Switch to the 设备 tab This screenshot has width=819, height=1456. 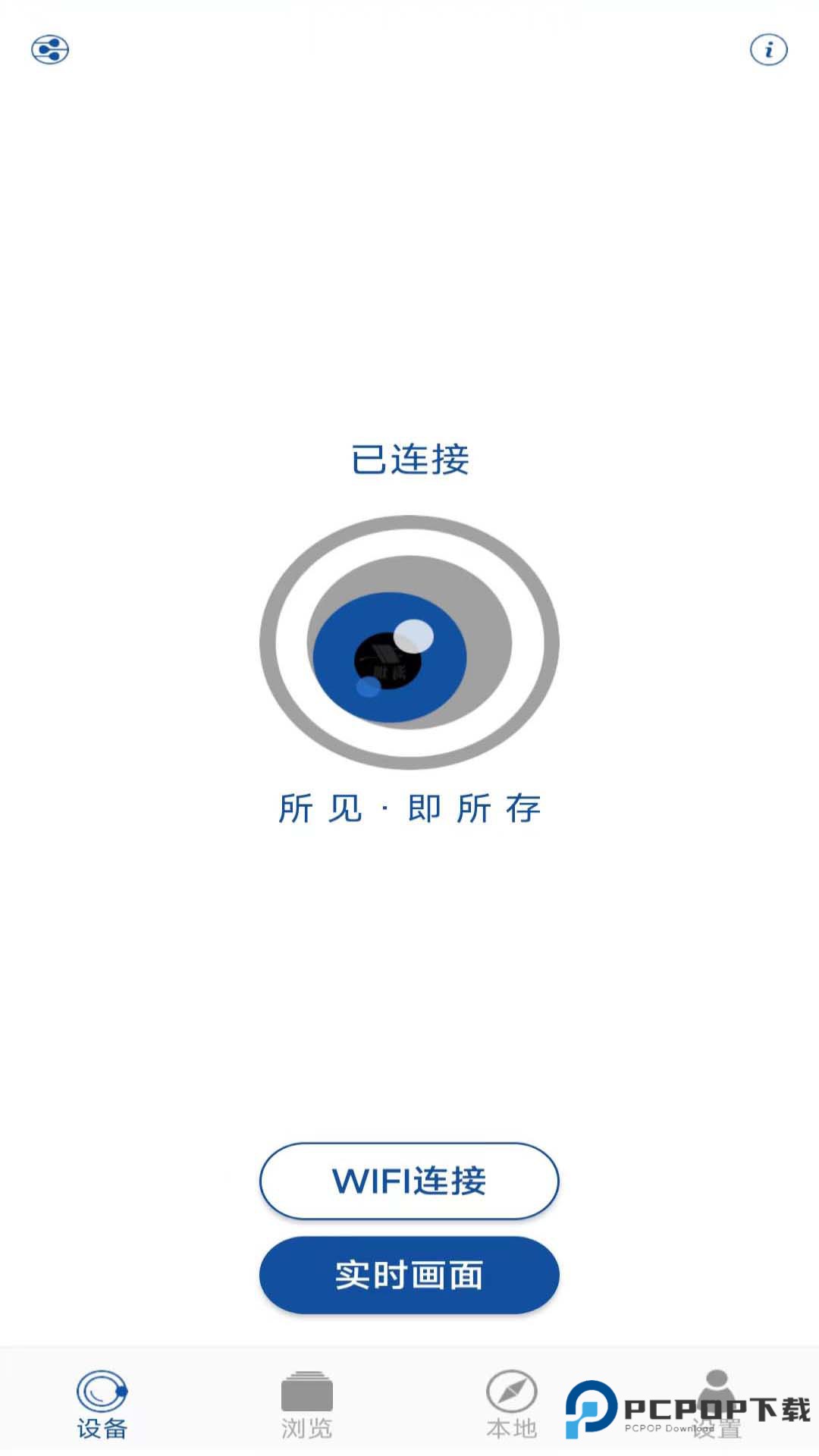click(x=102, y=1404)
